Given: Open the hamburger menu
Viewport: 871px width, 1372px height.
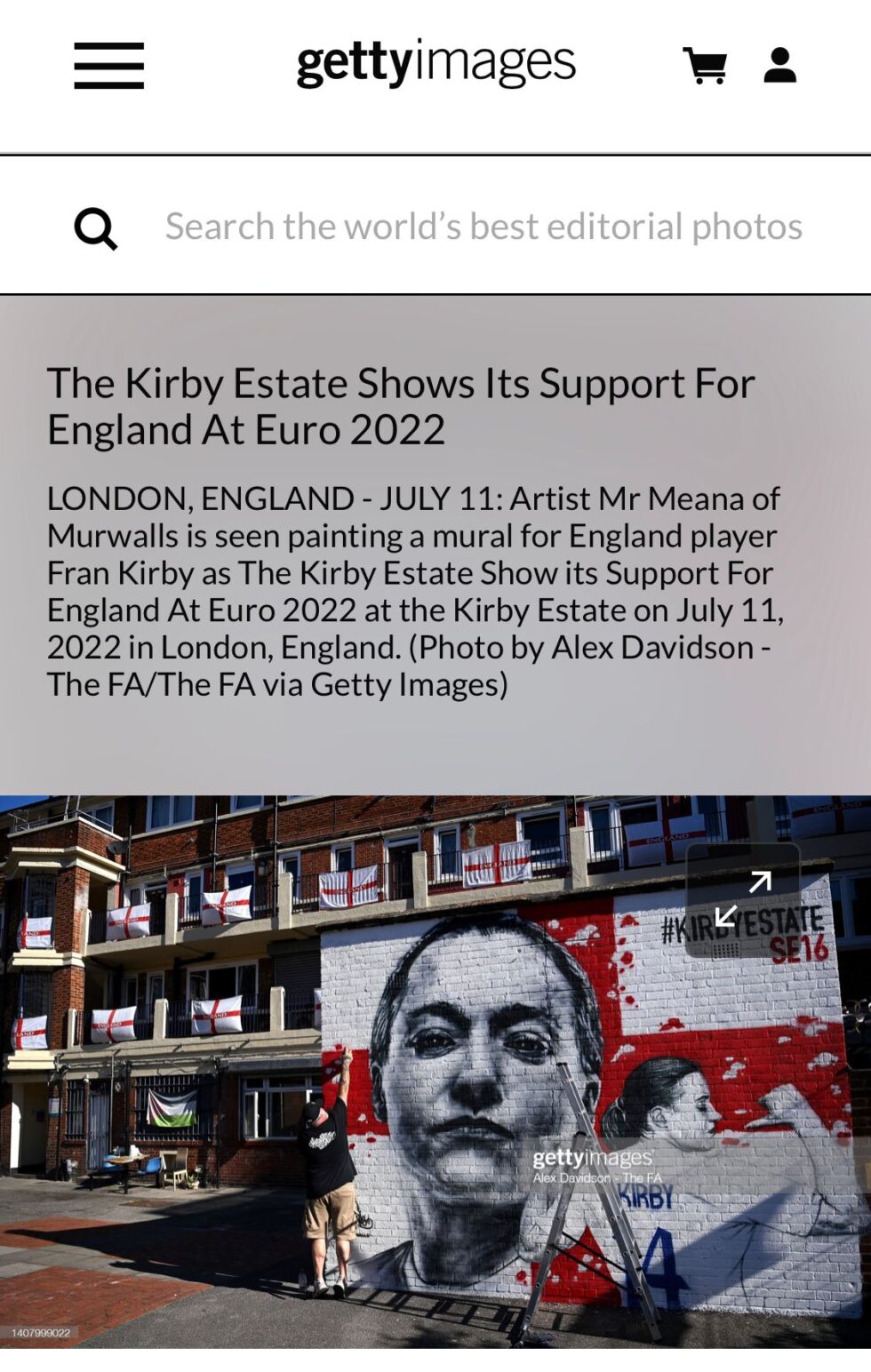Looking at the screenshot, I should coord(108,66).
